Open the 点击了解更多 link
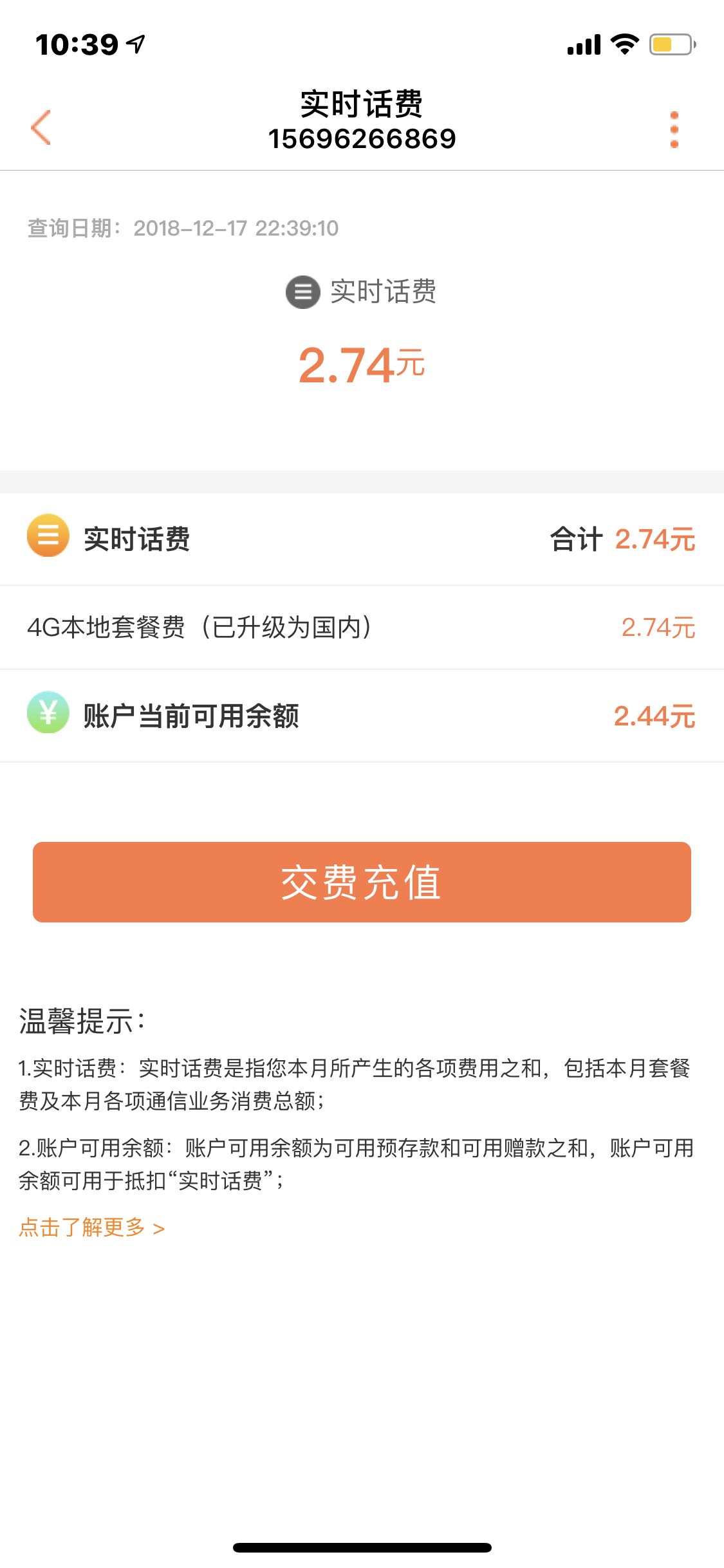Viewport: 724px width, 1568px height. [x=92, y=1228]
